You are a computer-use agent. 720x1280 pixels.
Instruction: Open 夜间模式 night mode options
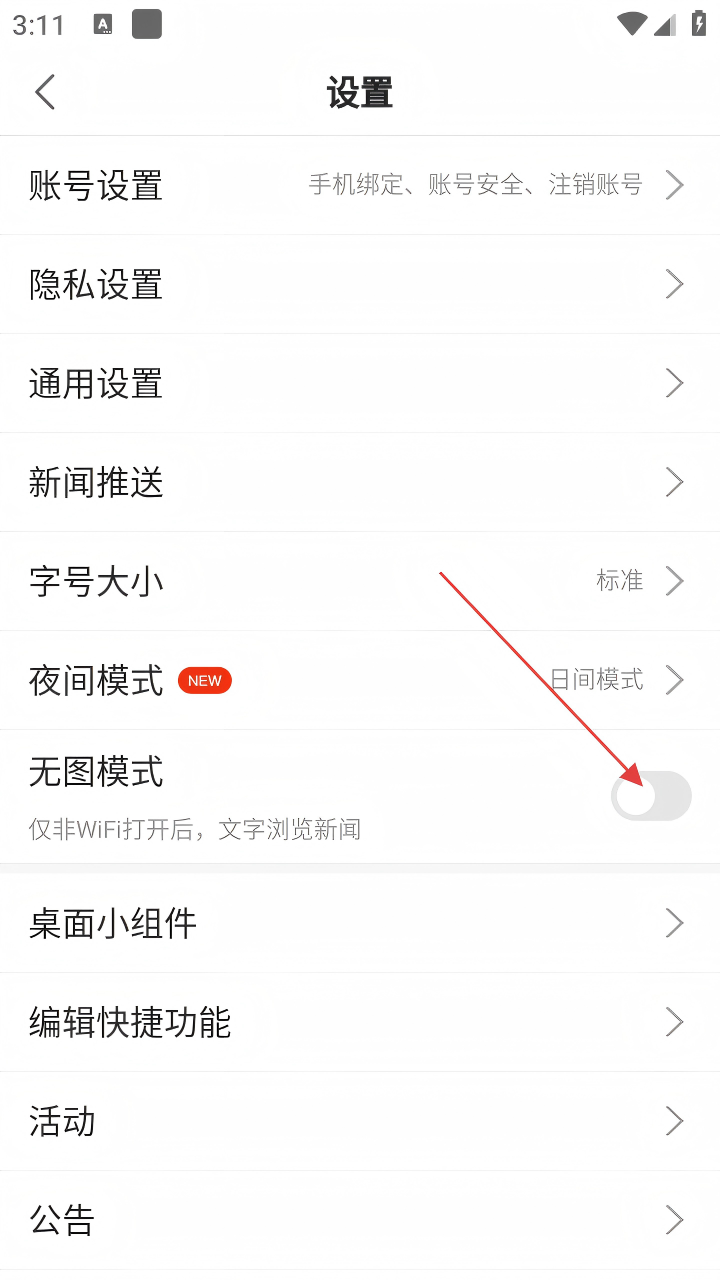360,680
